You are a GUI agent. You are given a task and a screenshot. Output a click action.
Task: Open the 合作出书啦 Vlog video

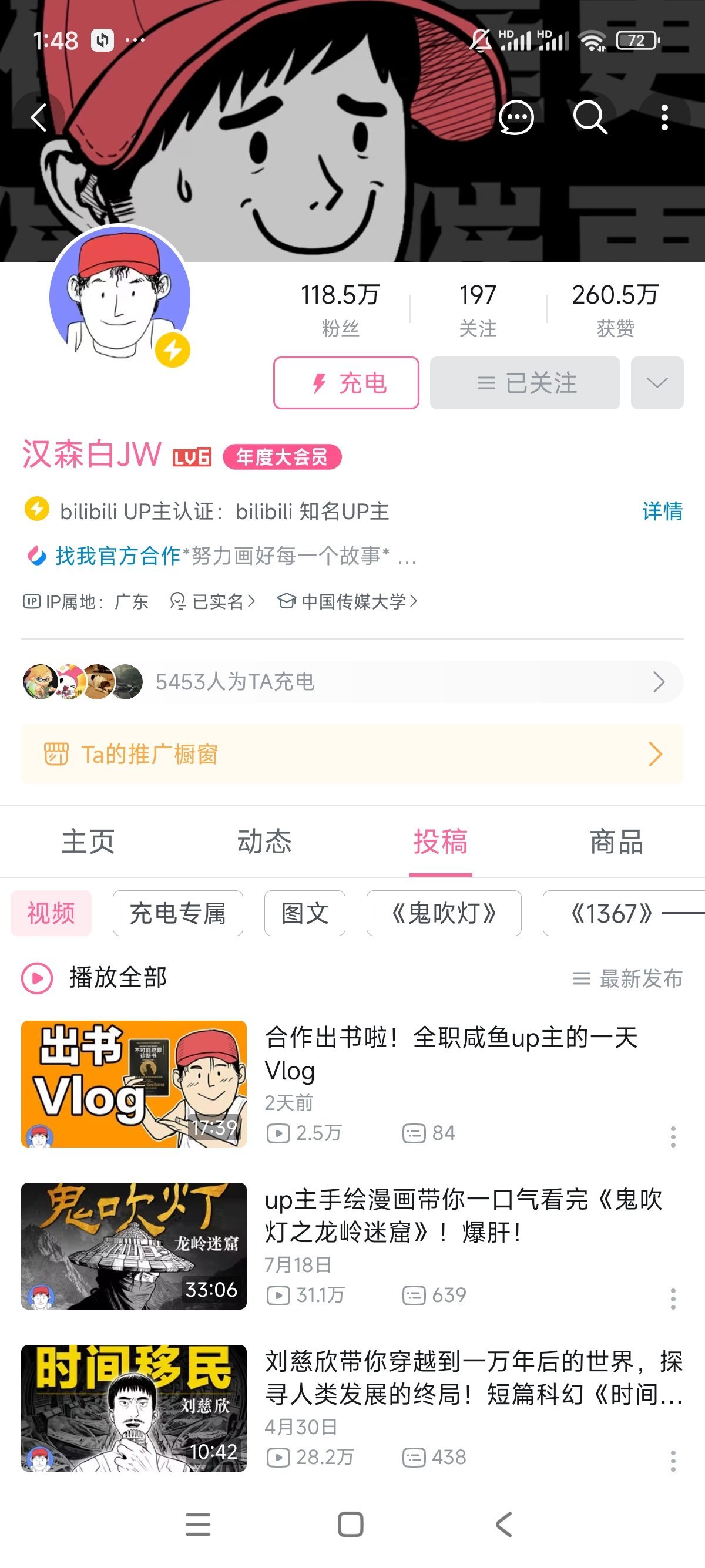451,1053
